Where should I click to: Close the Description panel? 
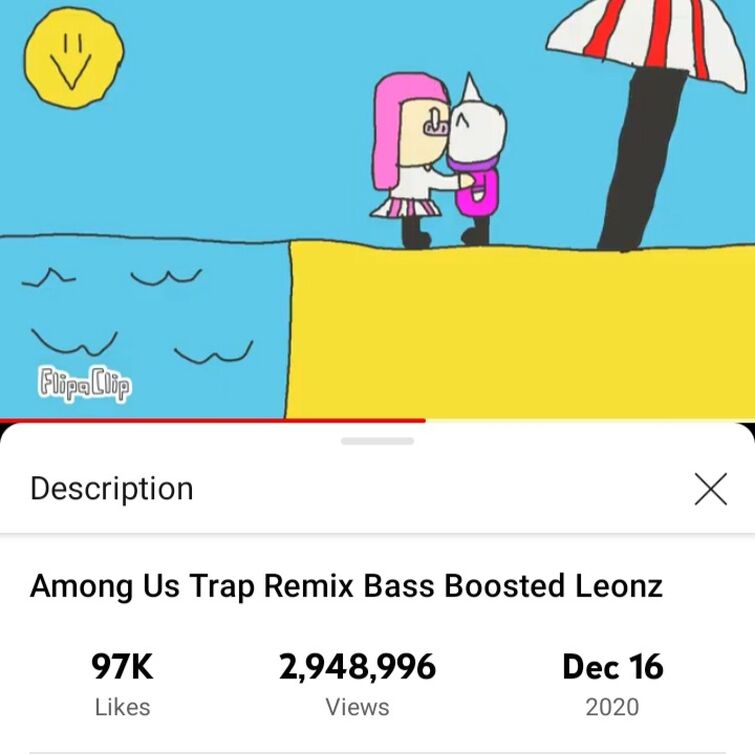point(710,489)
